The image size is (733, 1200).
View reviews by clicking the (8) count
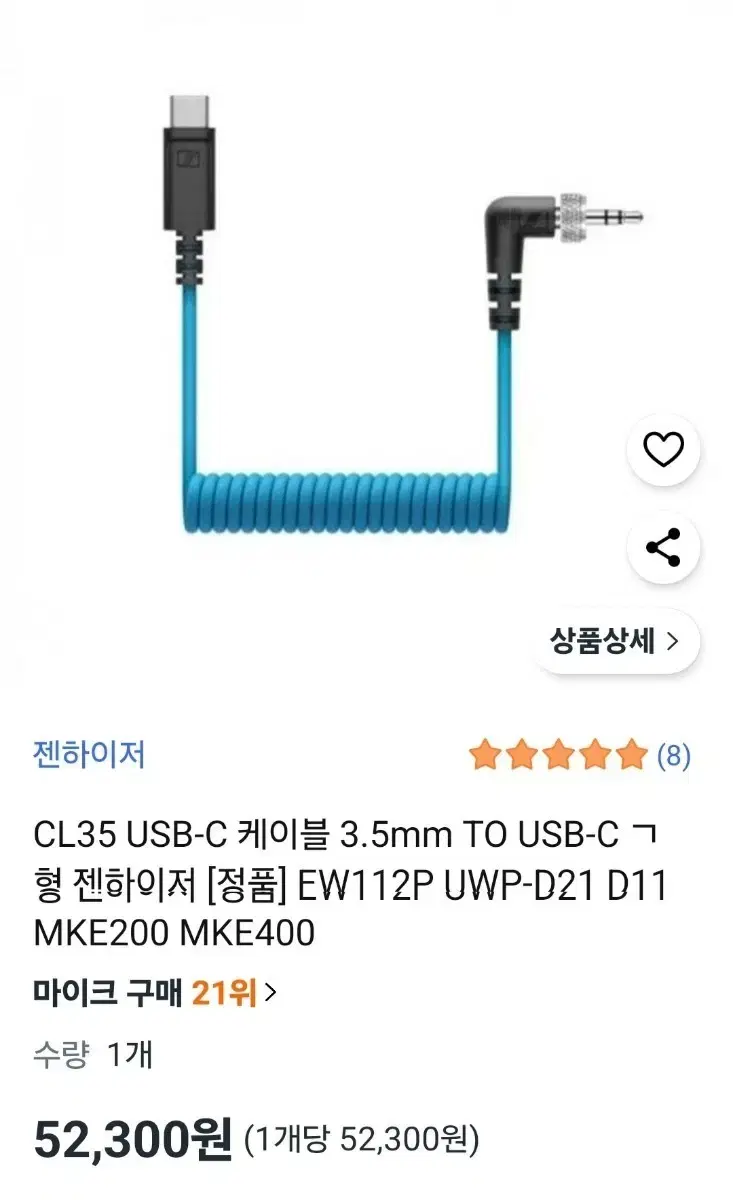pyautogui.click(x=673, y=755)
